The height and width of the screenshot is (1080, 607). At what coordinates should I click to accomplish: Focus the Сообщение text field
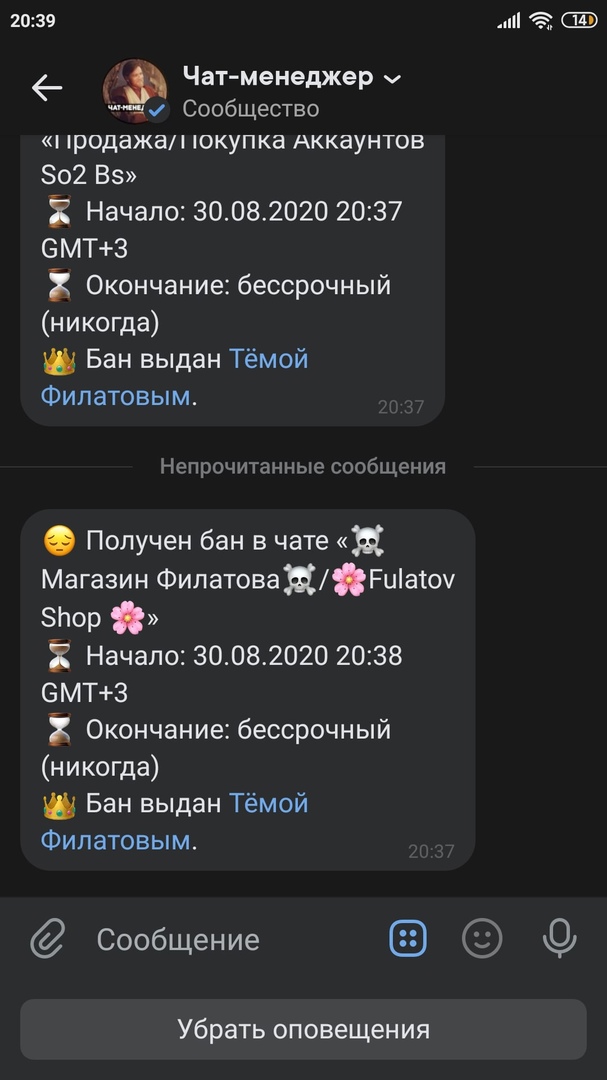[x=230, y=940]
